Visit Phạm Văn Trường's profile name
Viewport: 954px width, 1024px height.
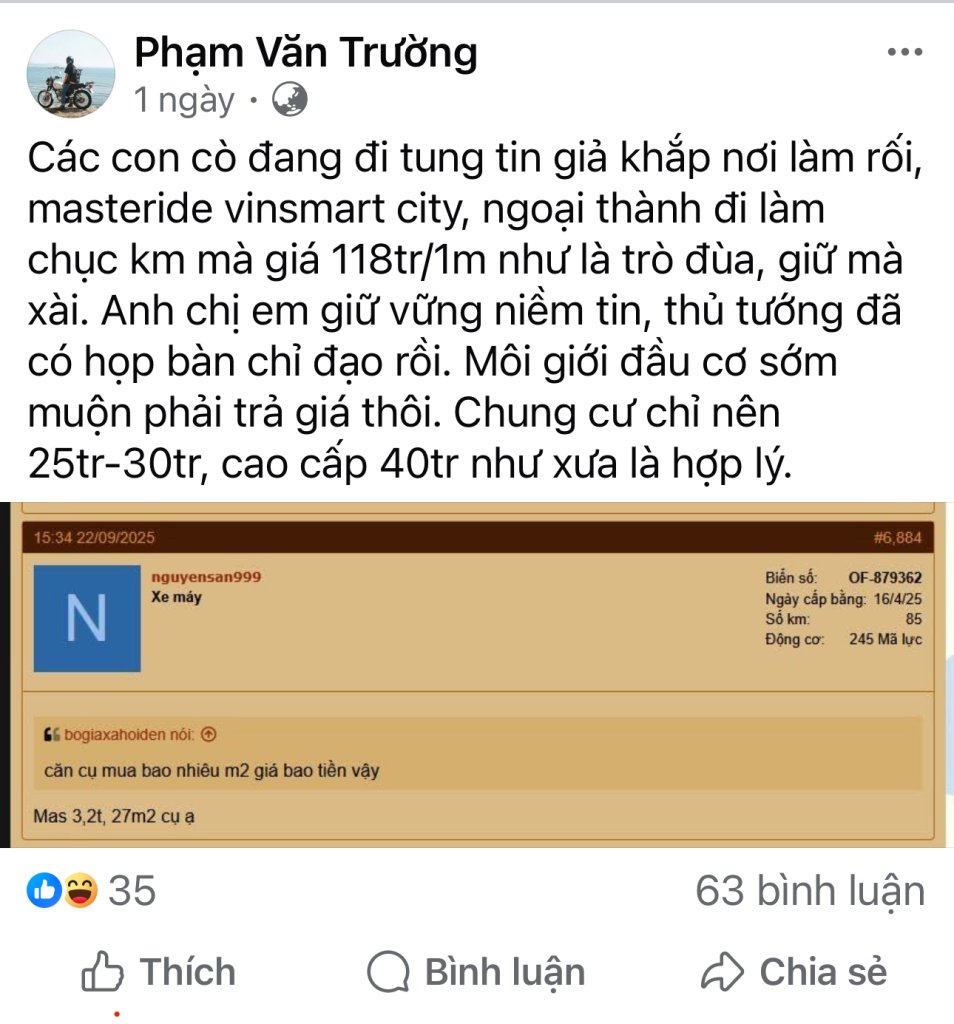tap(305, 52)
